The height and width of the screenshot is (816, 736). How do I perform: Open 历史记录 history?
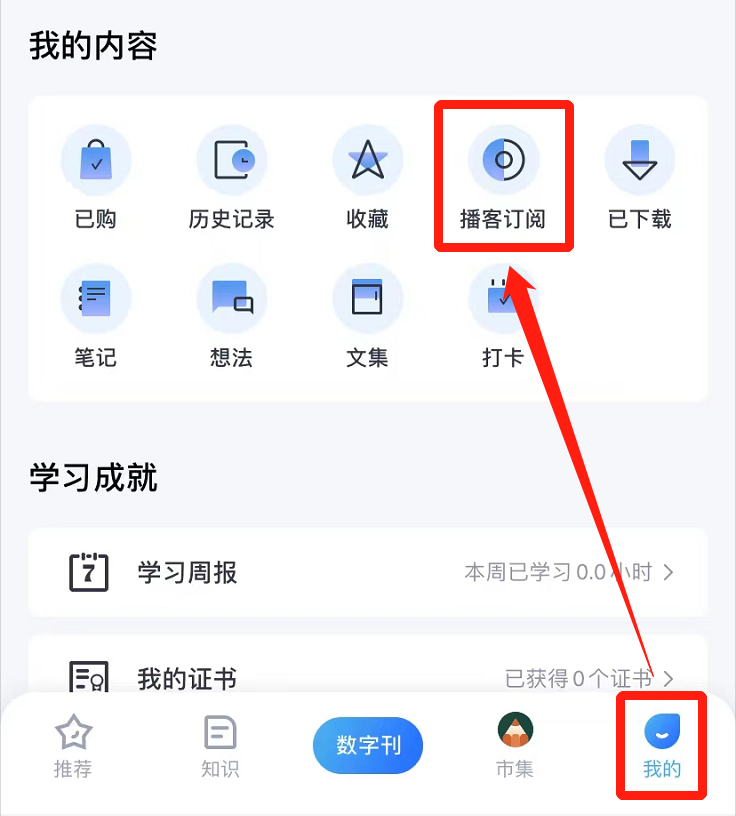pyautogui.click(x=232, y=178)
